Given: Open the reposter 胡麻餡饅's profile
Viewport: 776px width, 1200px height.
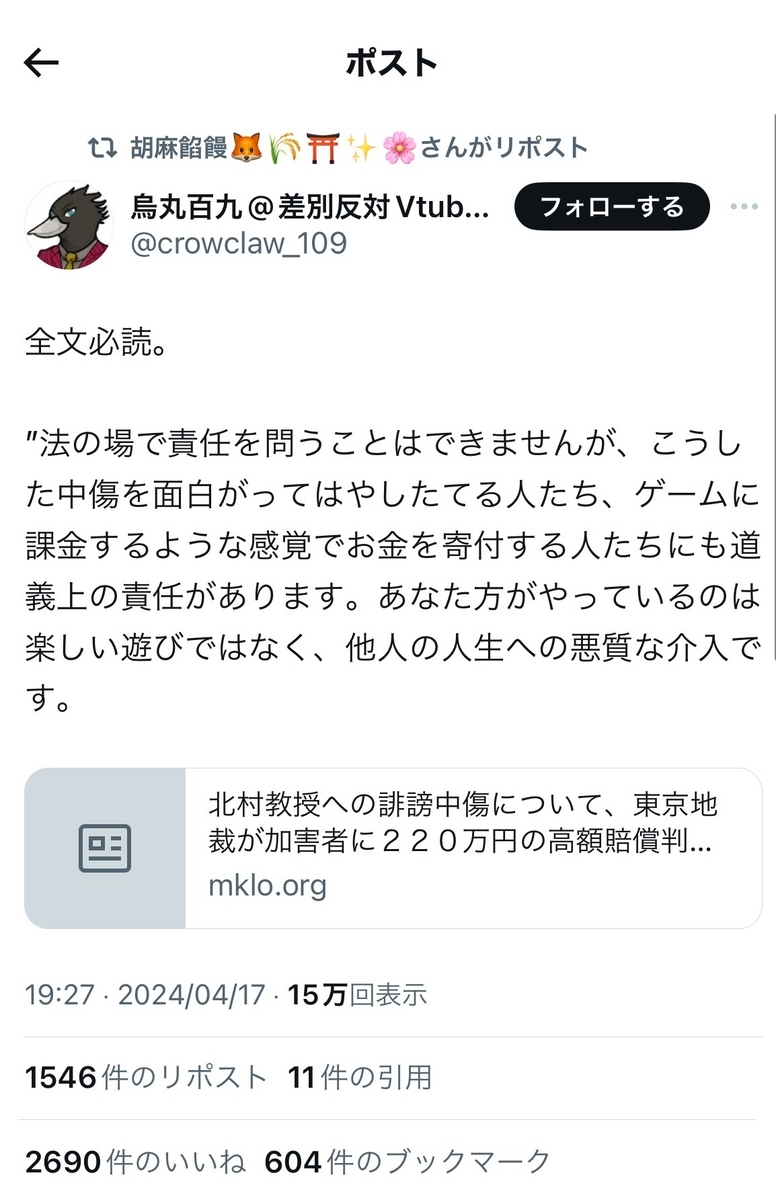Looking at the screenshot, I should (180, 148).
